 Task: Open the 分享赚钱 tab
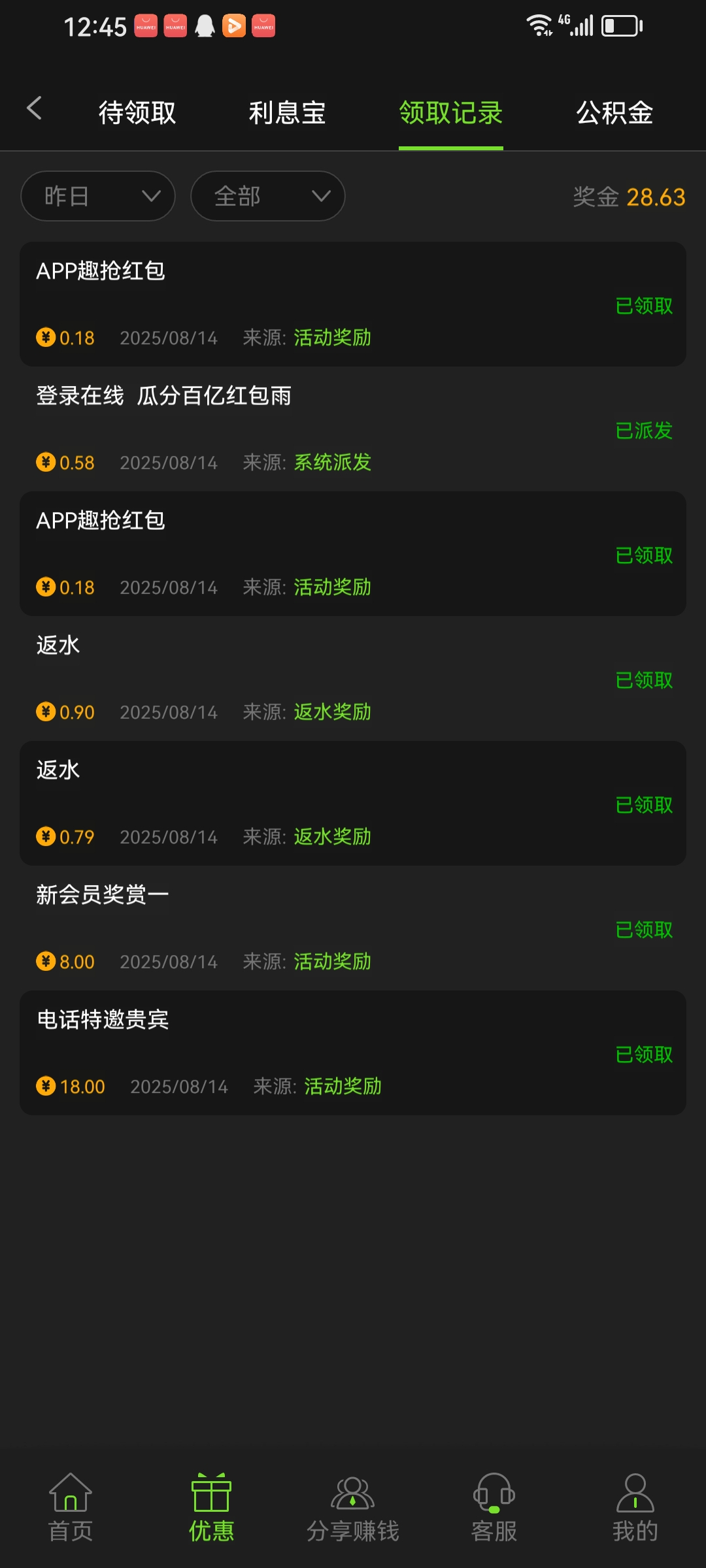tap(353, 1507)
